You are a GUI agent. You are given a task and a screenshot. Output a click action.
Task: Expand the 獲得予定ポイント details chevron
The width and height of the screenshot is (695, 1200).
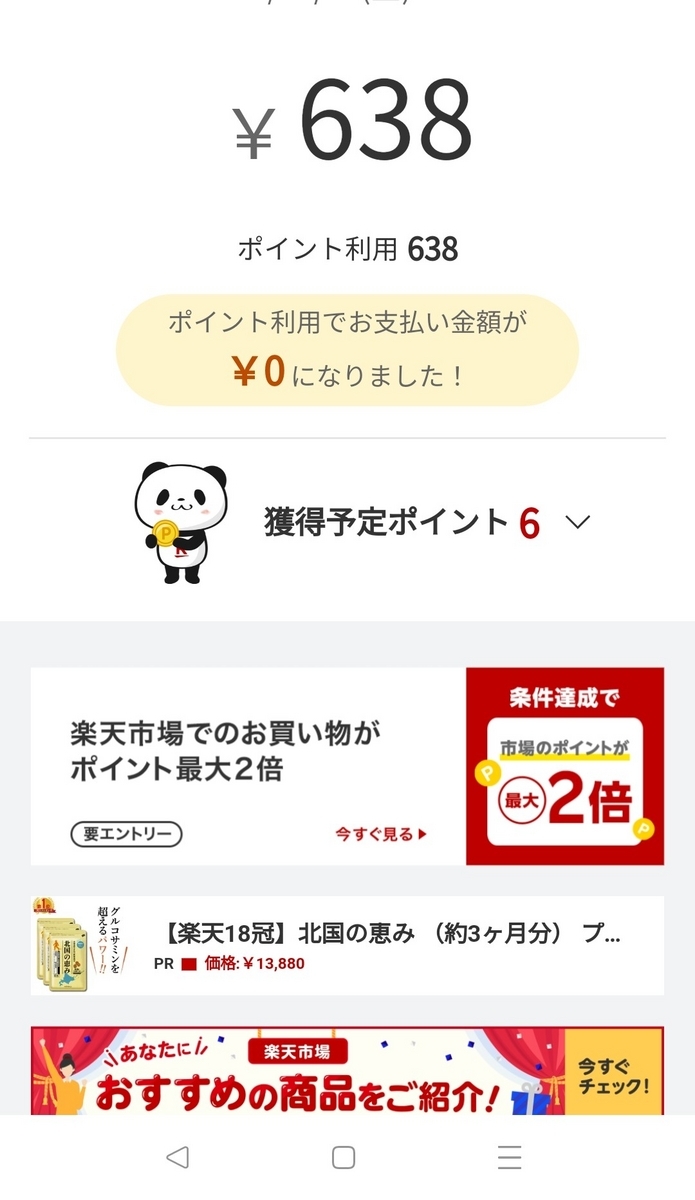pos(578,522)
